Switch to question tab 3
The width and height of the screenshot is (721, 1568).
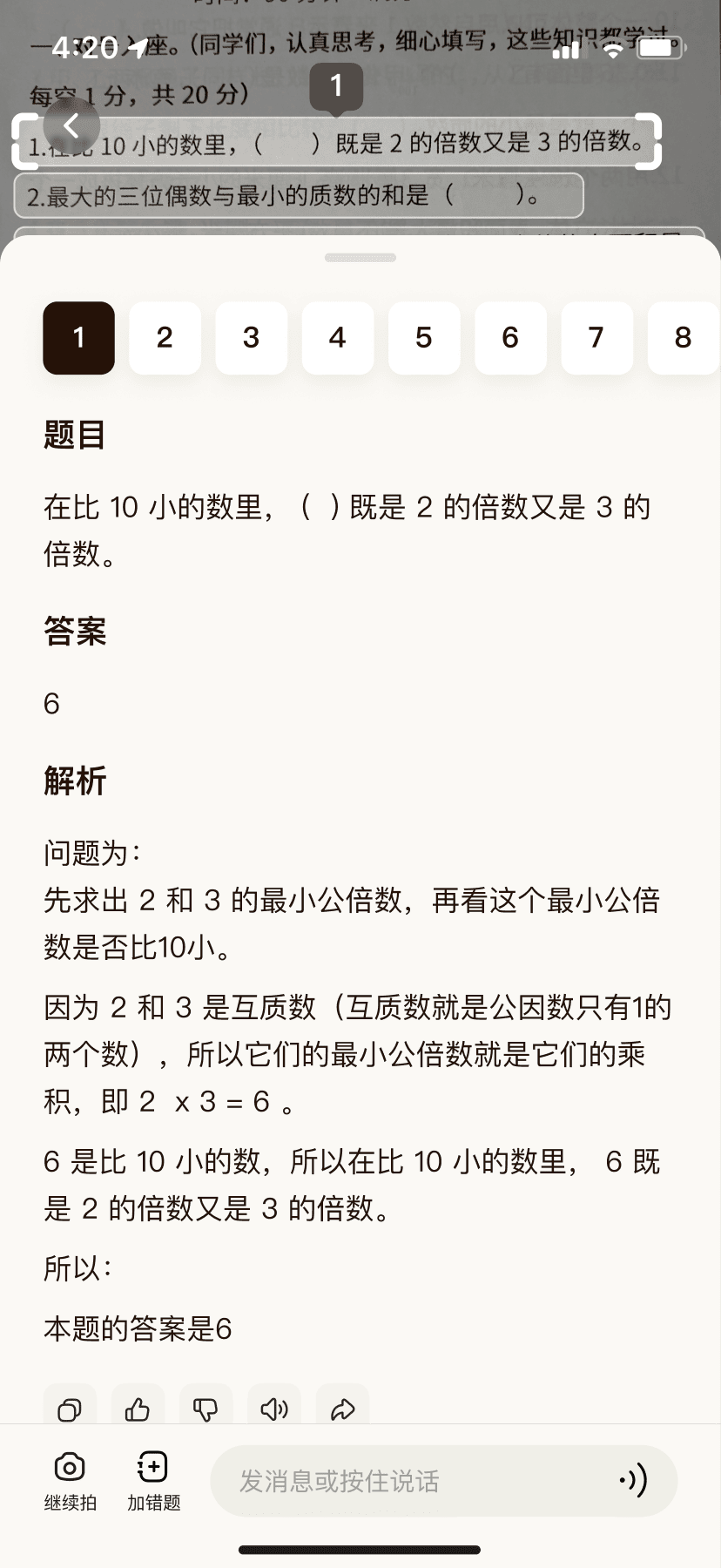[x=251, y=338]
